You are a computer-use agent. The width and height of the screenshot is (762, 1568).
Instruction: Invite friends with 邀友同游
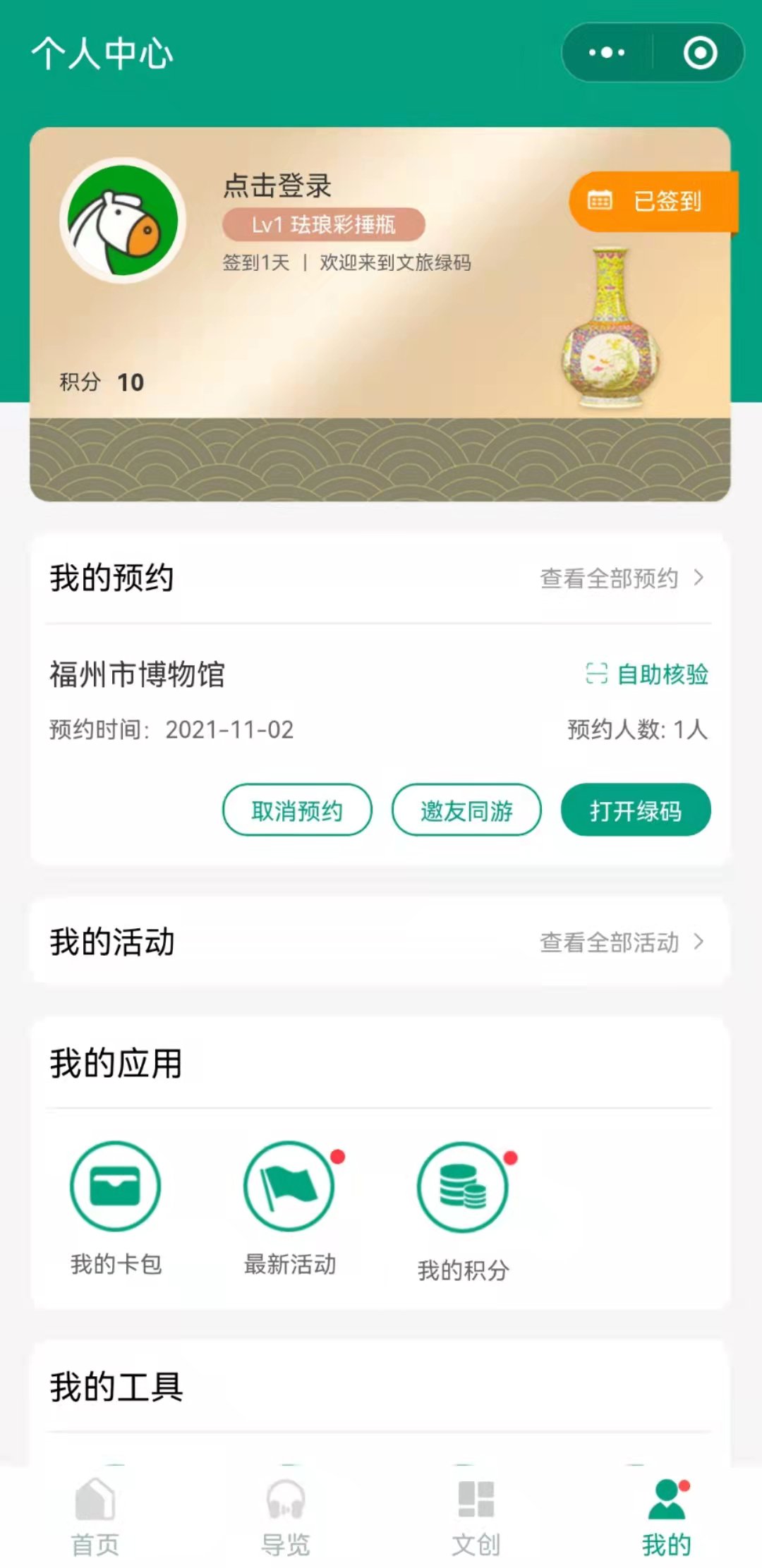tap(466, 810)
